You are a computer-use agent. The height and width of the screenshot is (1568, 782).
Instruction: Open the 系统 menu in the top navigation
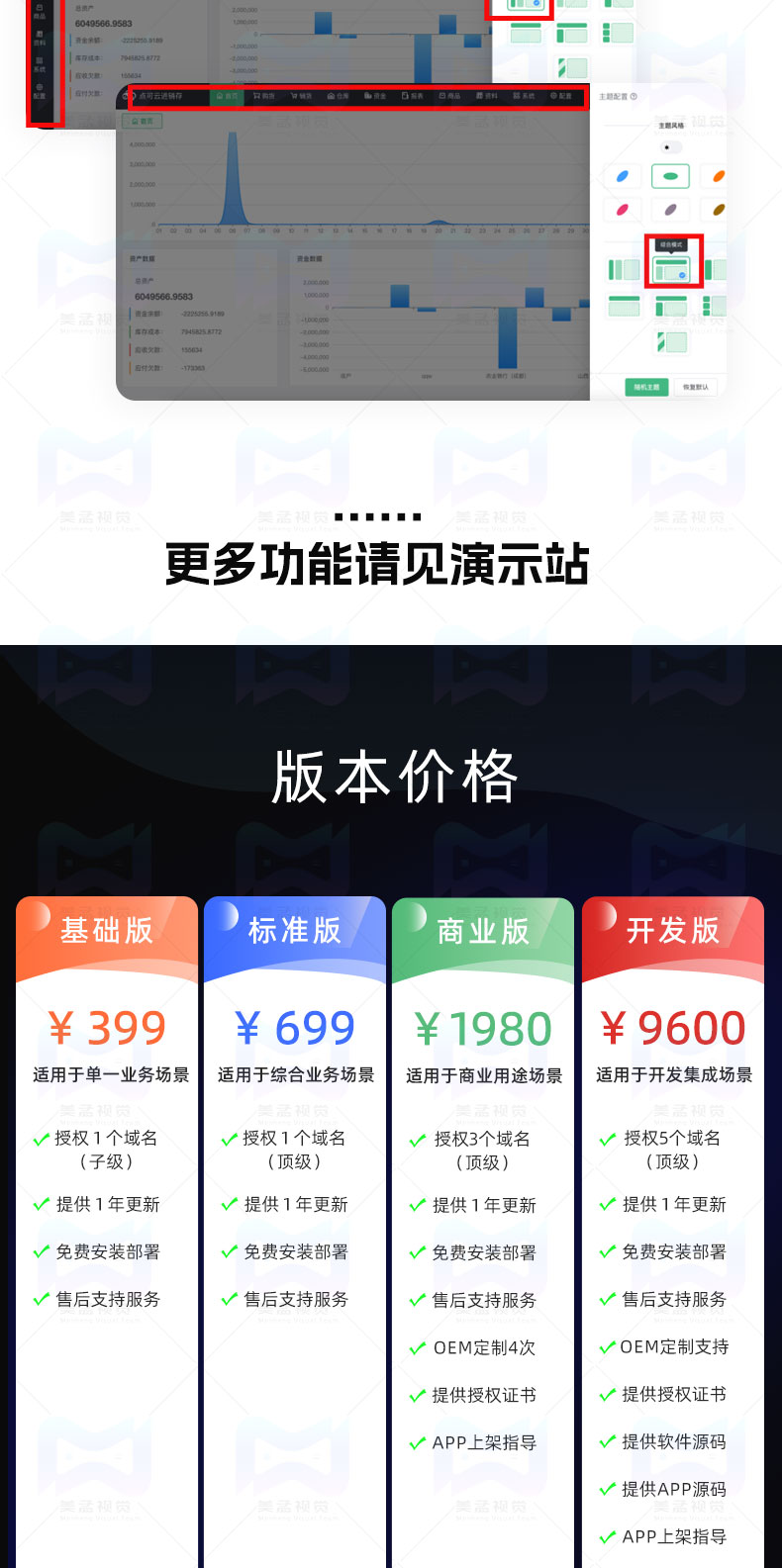[518, 98]
